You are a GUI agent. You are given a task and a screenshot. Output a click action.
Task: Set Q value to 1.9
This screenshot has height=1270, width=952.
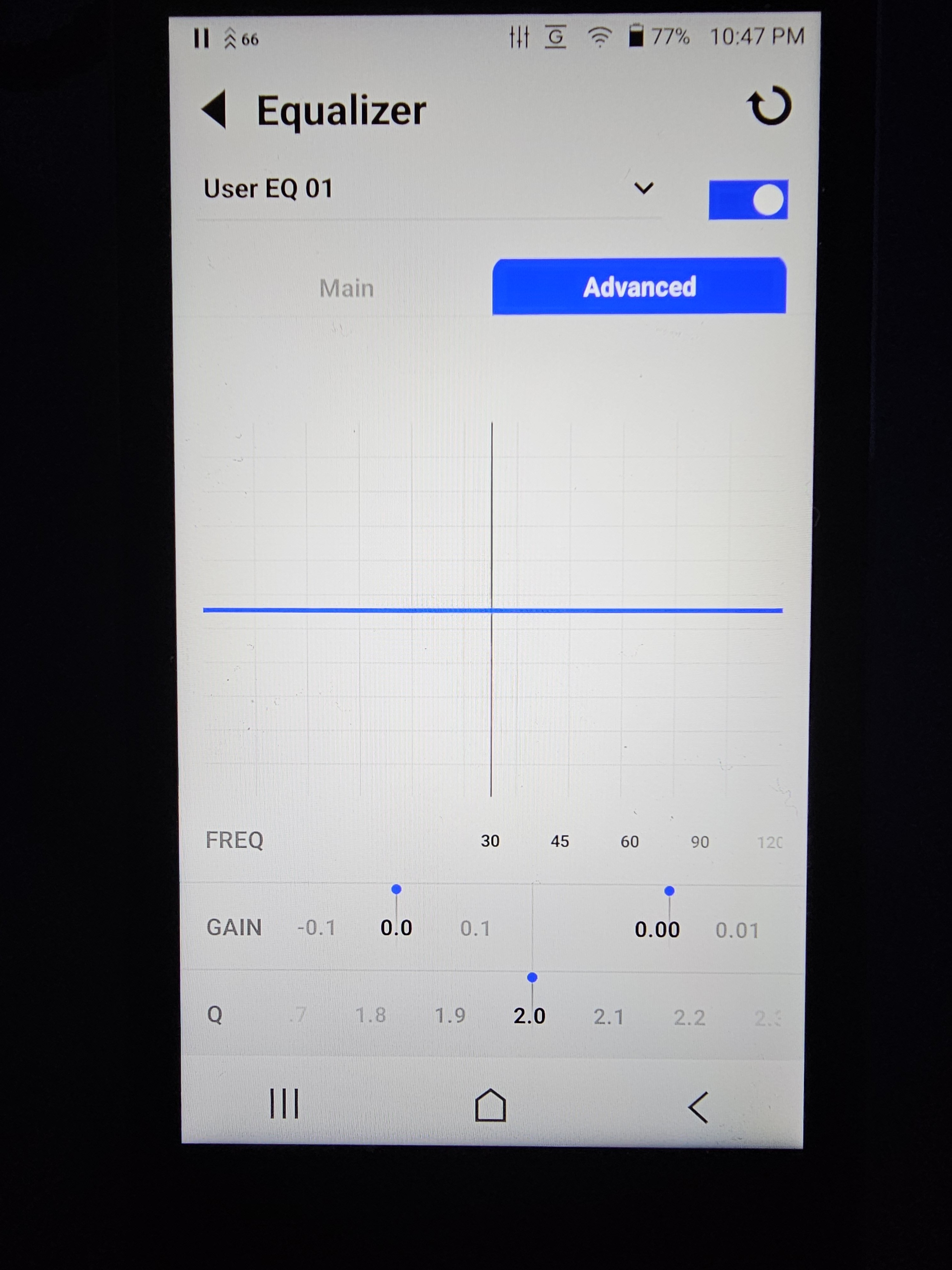coord(449,1016)
